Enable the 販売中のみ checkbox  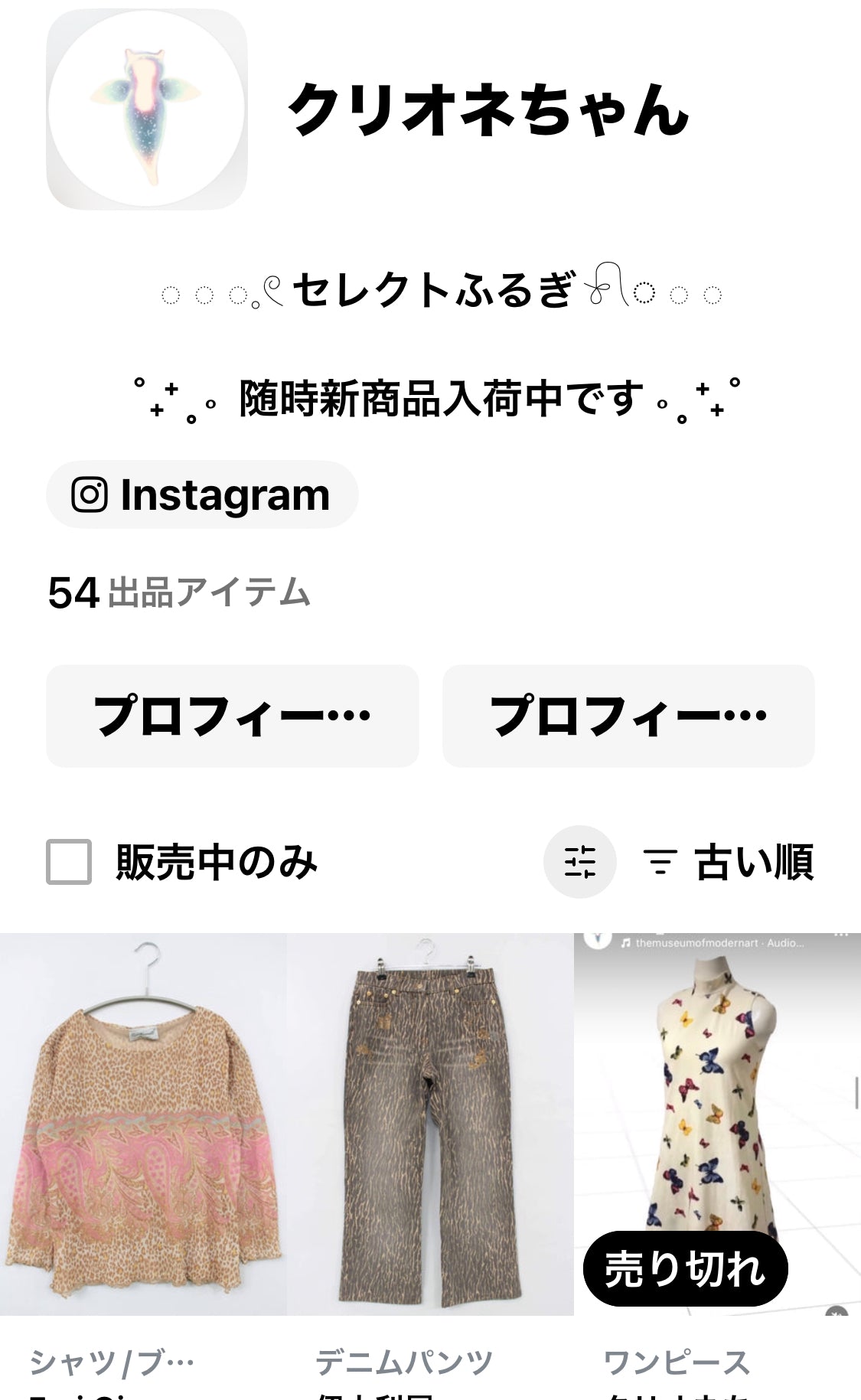(x=66, y=863)
